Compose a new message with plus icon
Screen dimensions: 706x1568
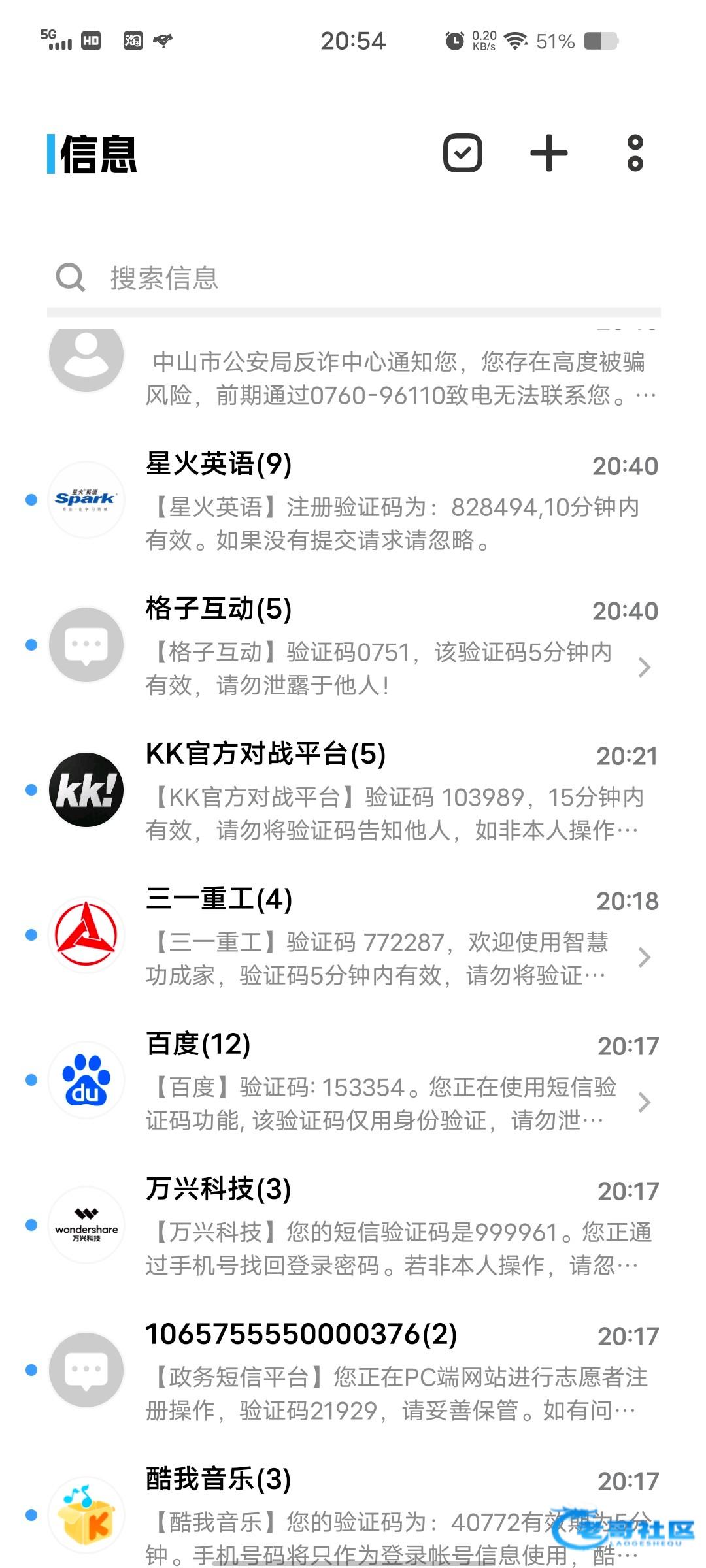pos(548,154)
